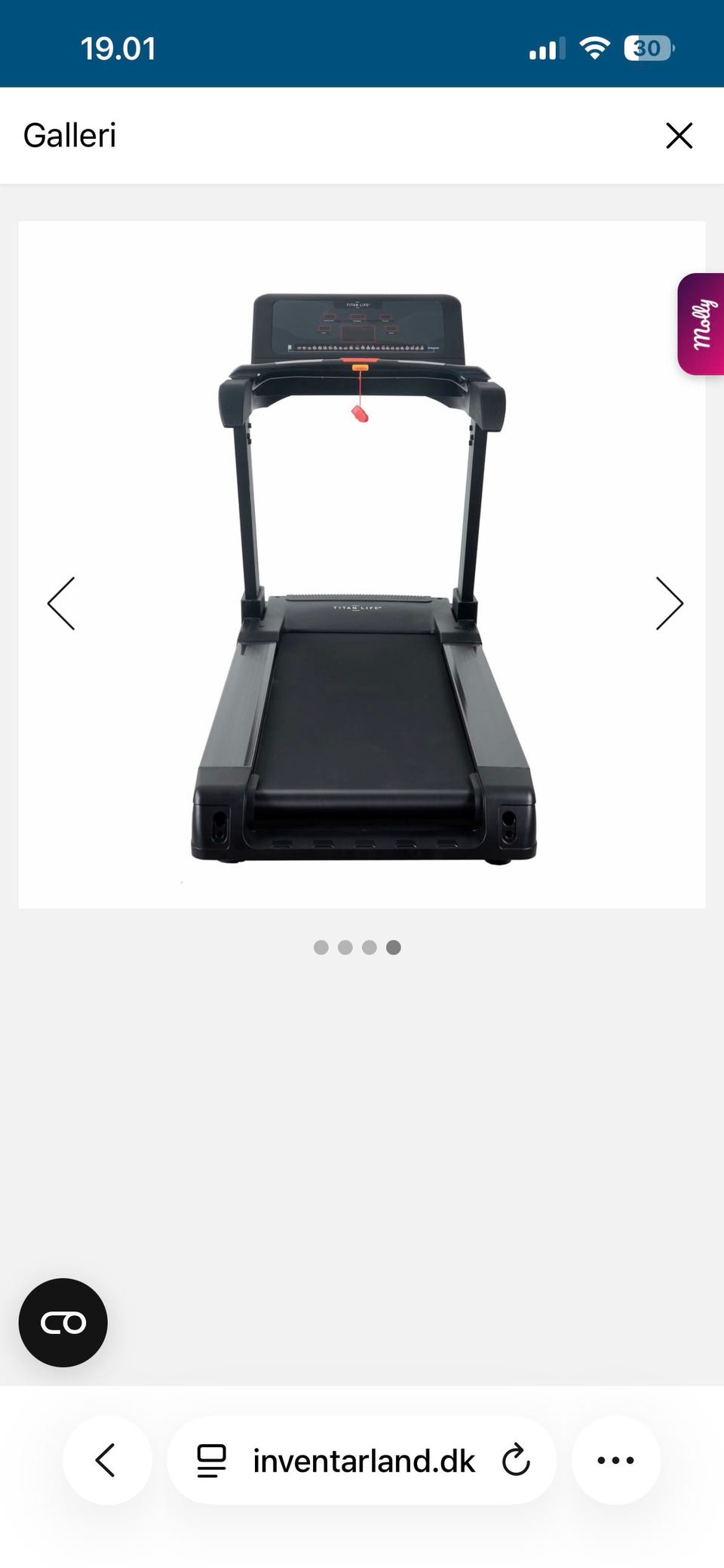
Task: Open the black floating chat button
Action: 63,1322
